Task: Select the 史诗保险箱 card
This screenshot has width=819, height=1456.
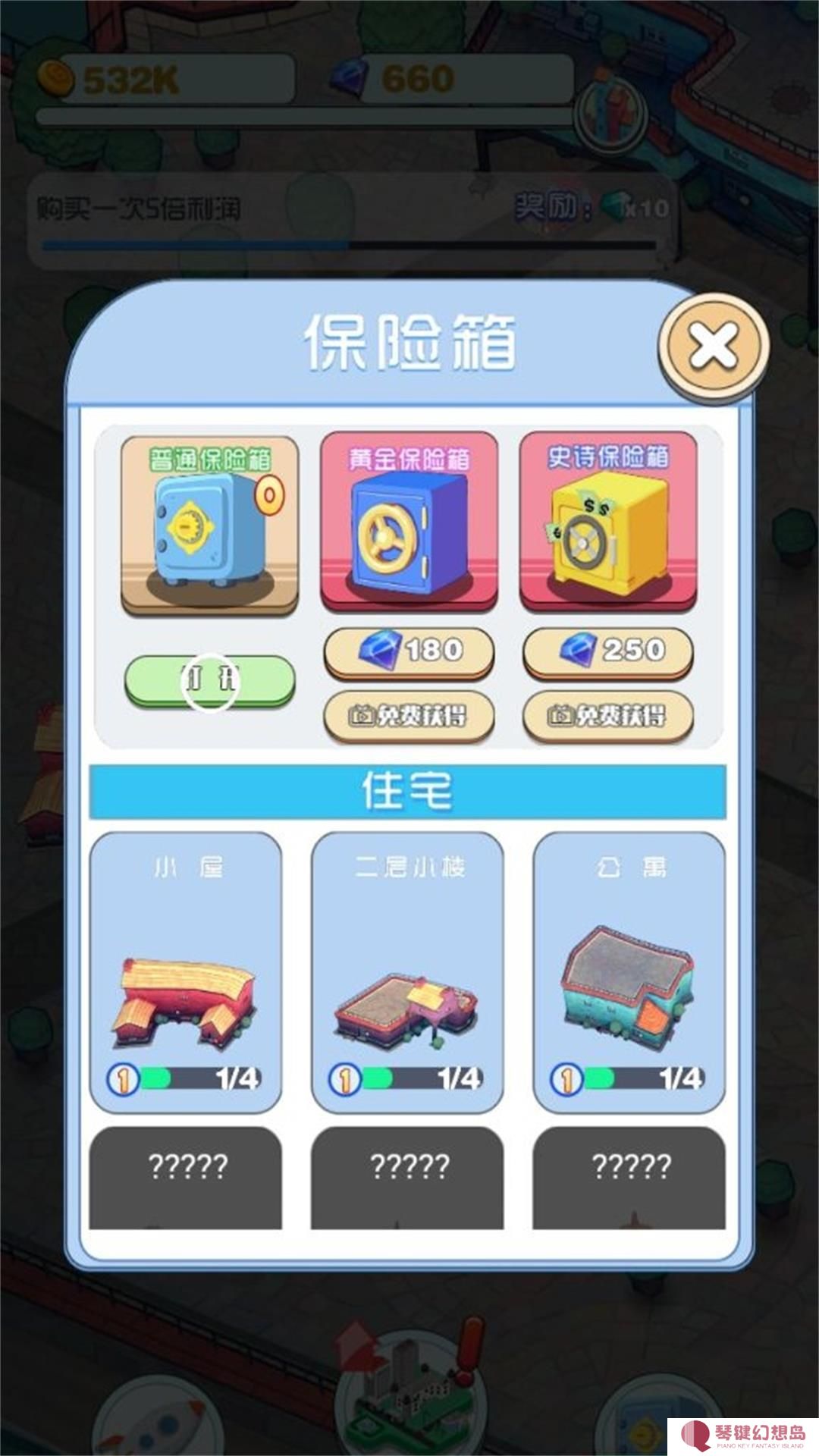Action: pos(608,523)
